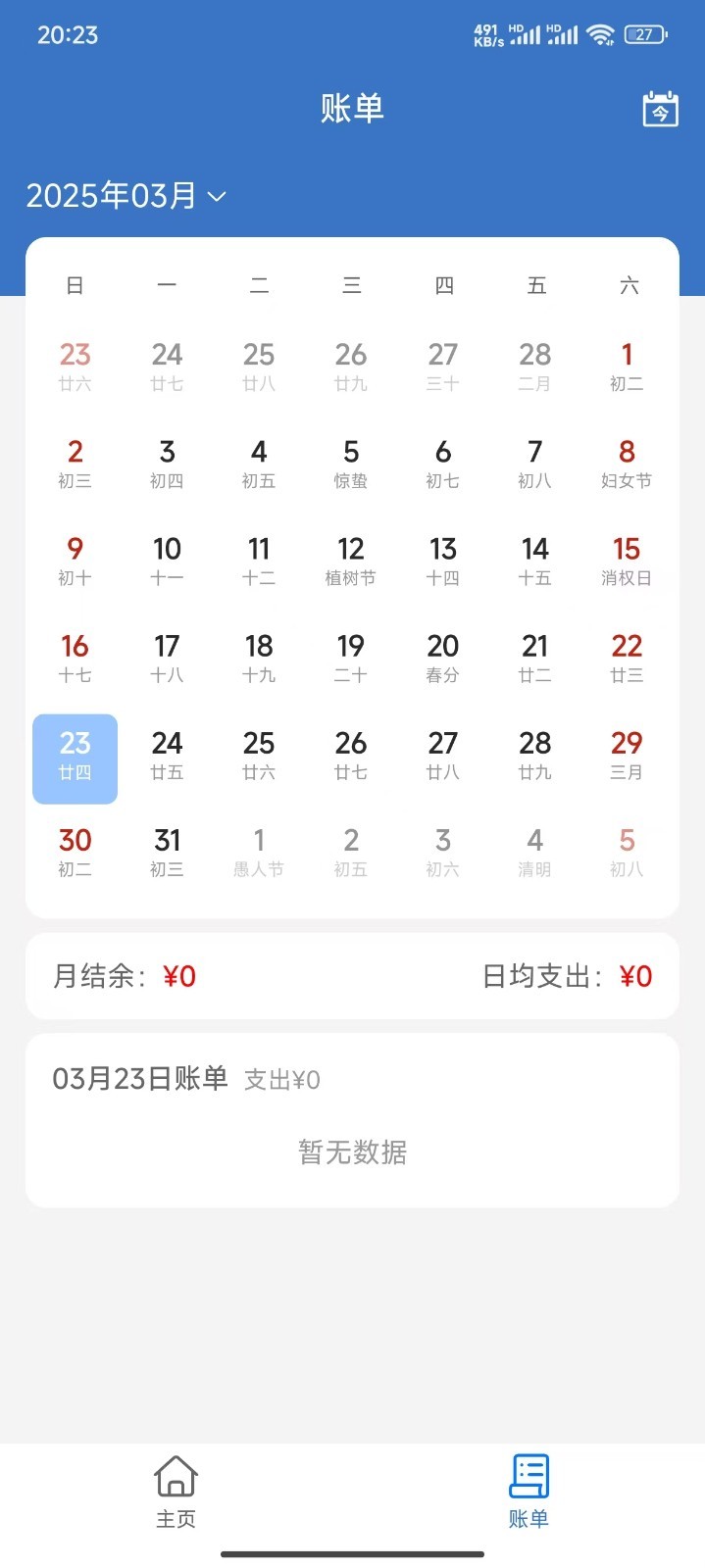Select February 28 二月
This screenshot has height=1568, width=705.
[535, 367]
